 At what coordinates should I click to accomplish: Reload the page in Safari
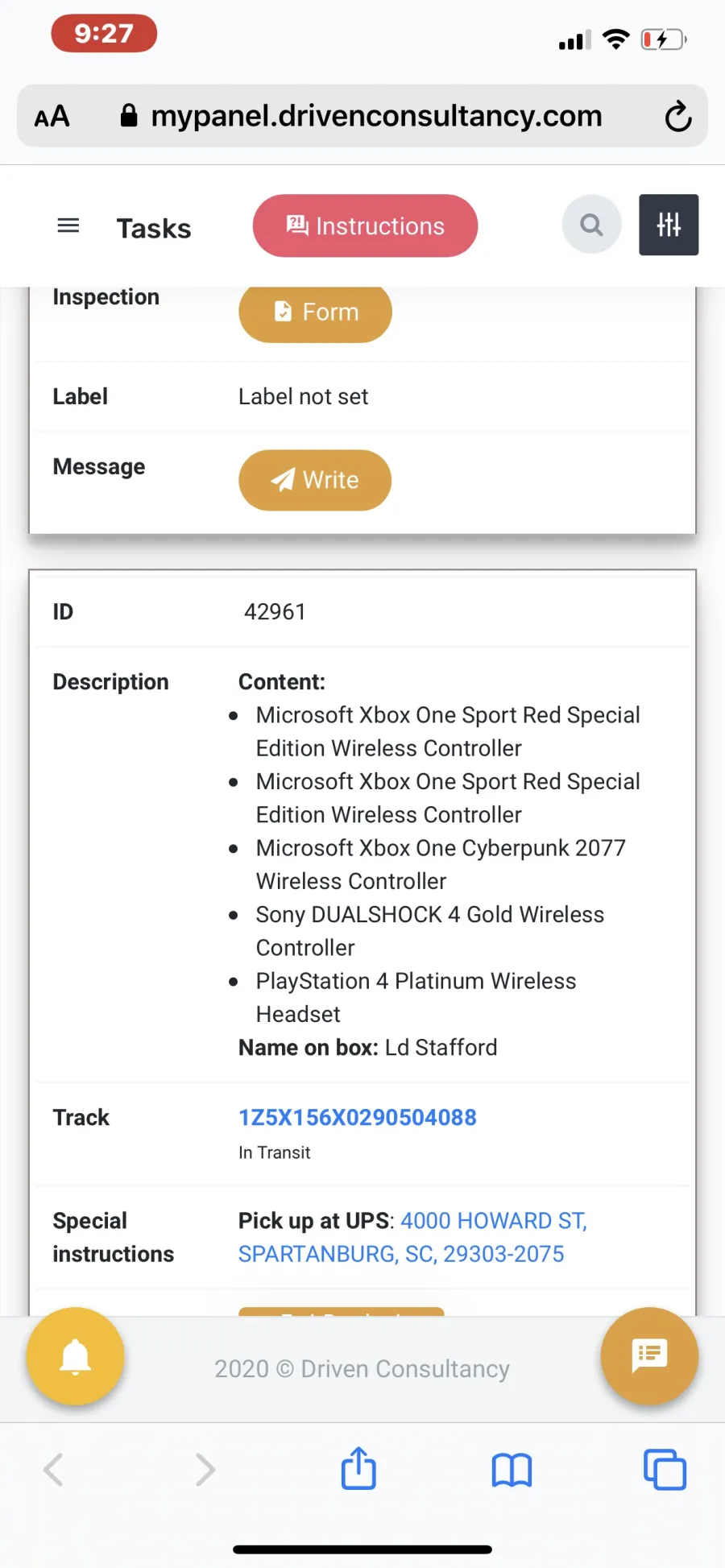[677, 116]
